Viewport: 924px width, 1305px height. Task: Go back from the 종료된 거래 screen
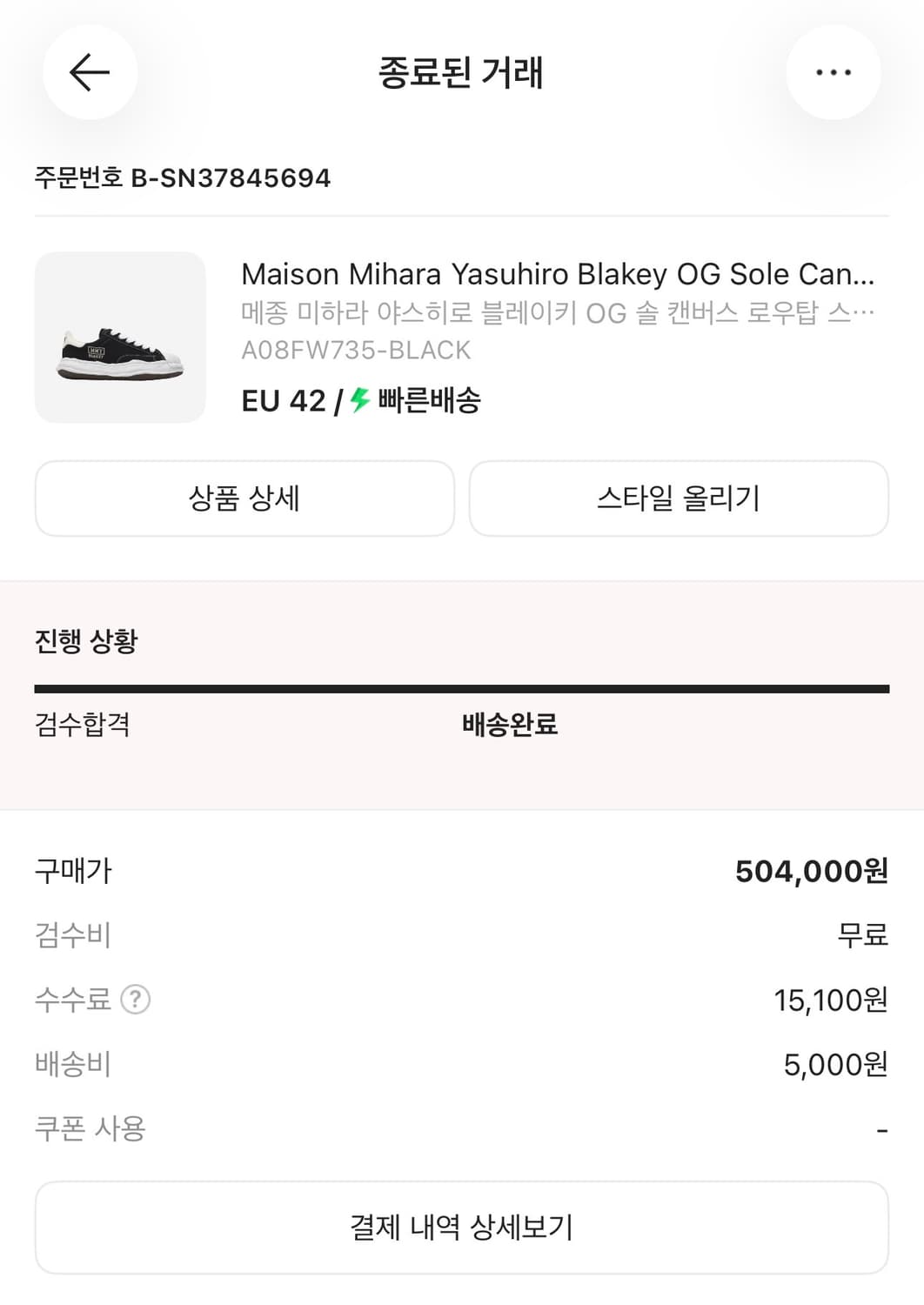coord(90,72)
